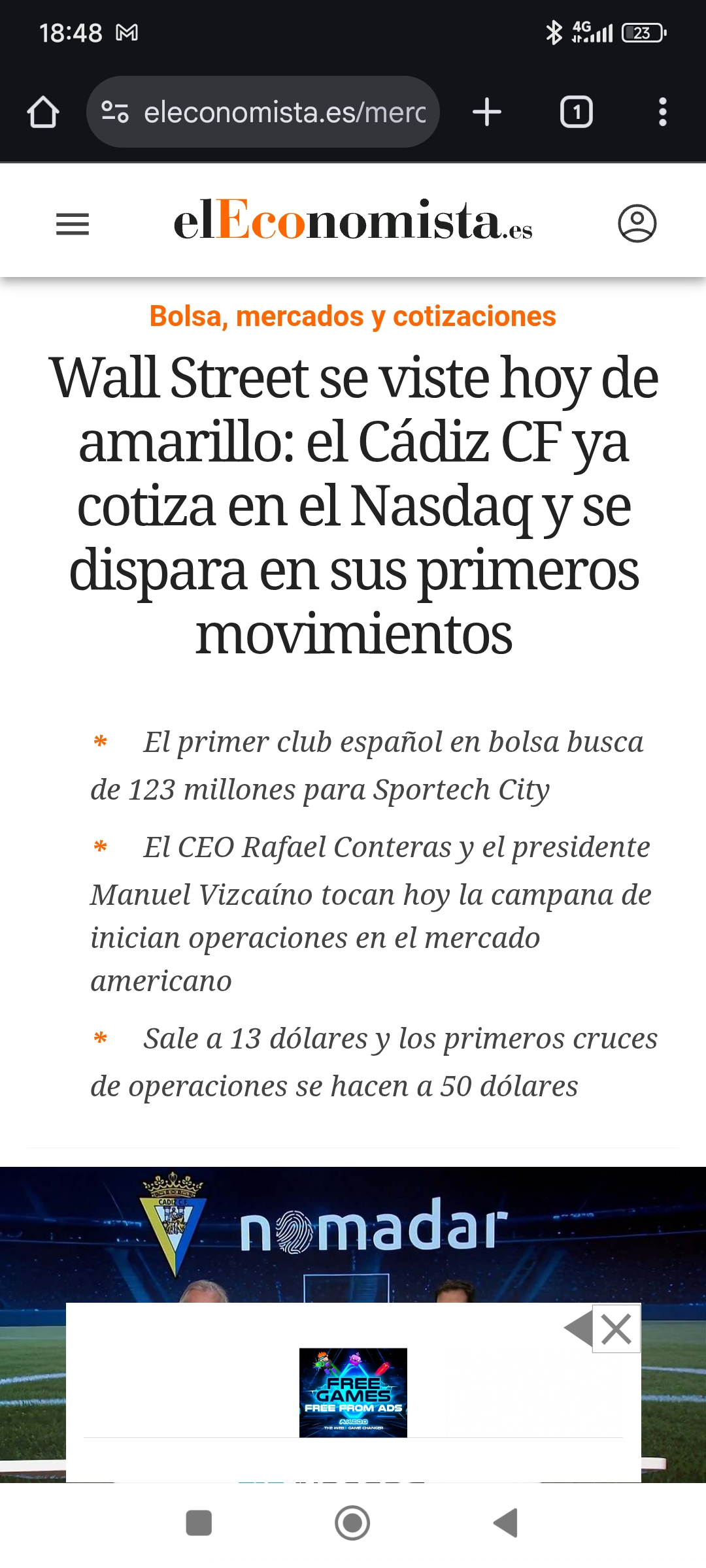Open the user account icon
706x1568 pixels.
638,223
